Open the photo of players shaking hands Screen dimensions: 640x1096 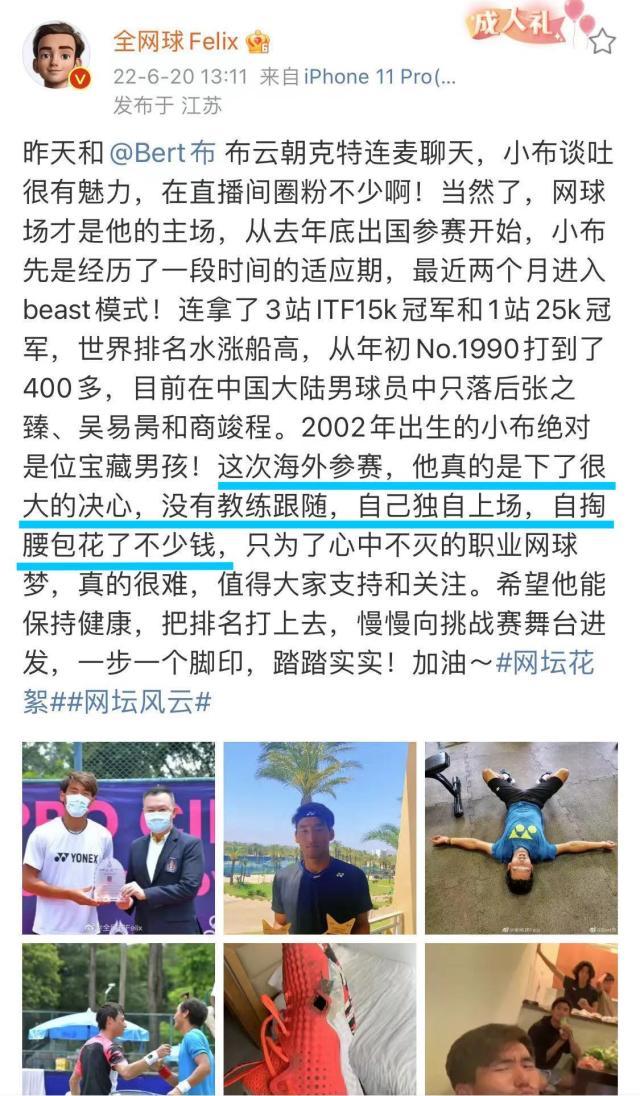pyautogui.click(x=118, y=1019)
